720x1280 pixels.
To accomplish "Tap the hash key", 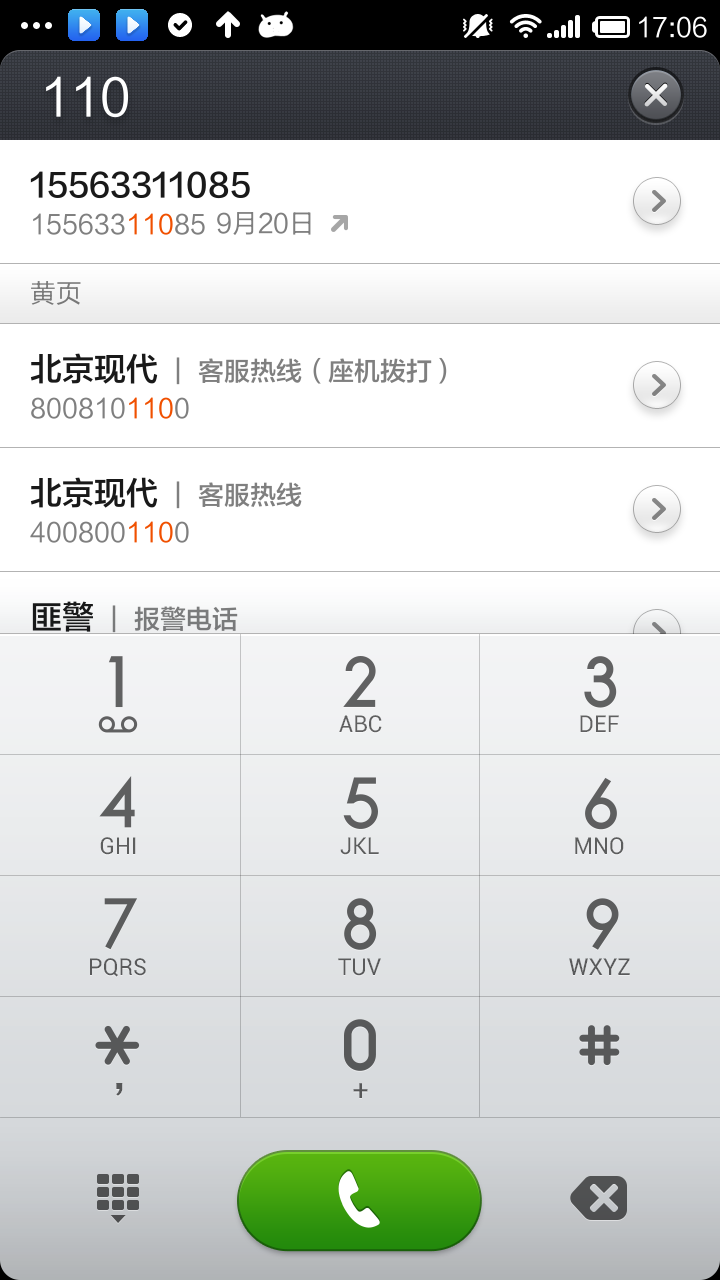I will [x=600, y=1058].
